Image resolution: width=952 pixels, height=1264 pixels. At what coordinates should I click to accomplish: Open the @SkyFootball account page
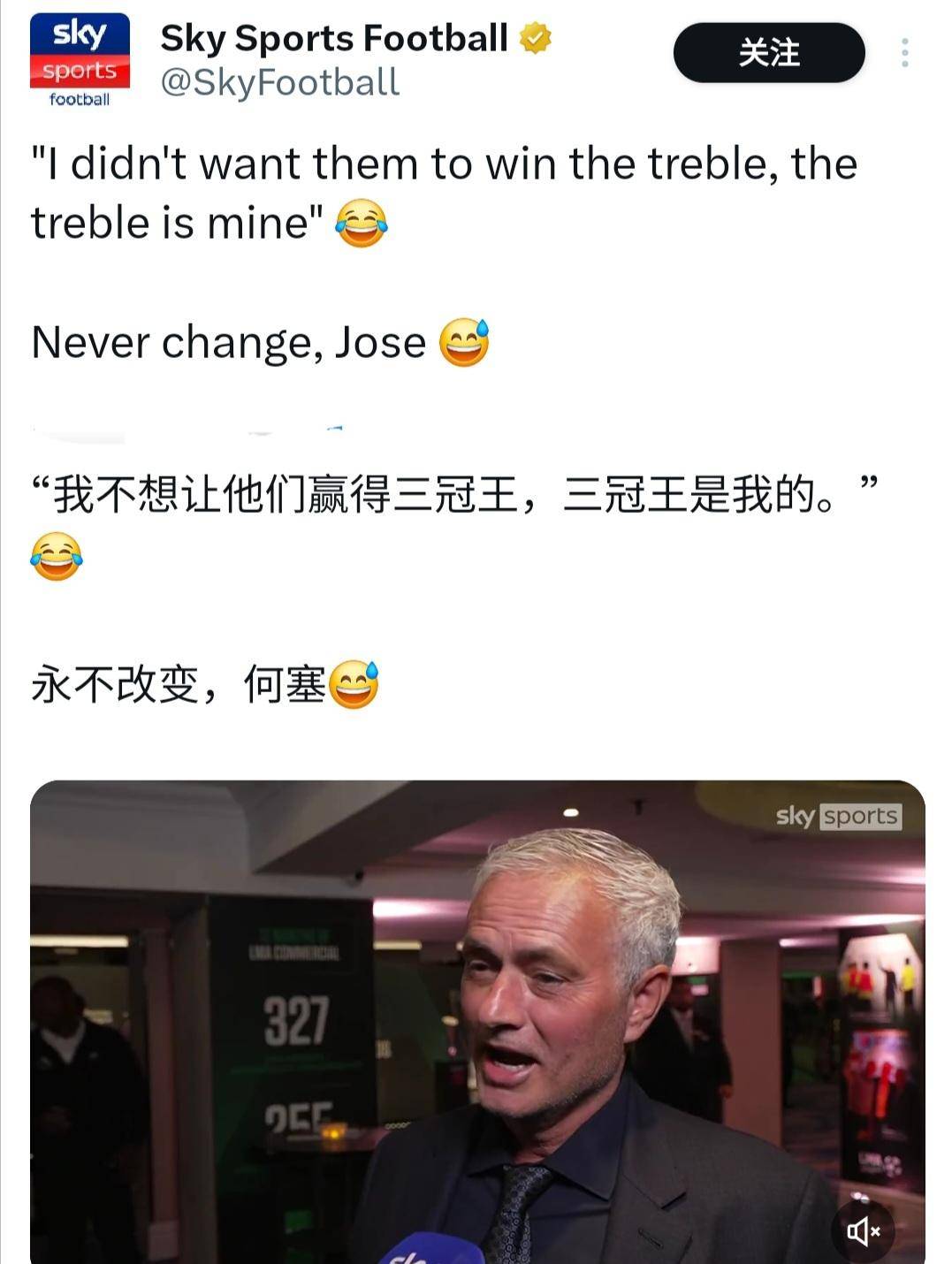tap(279, 82)
